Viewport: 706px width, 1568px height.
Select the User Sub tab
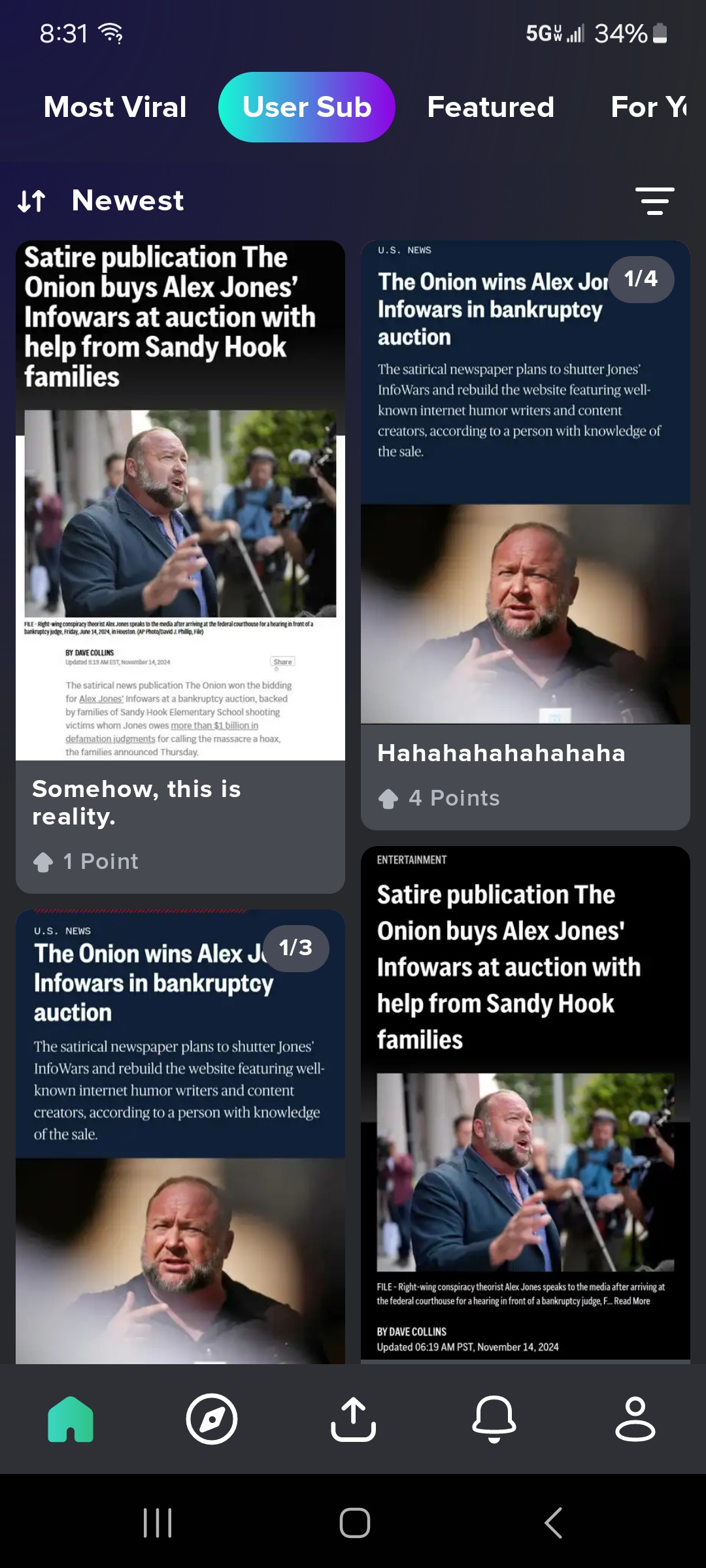(307, 107)
